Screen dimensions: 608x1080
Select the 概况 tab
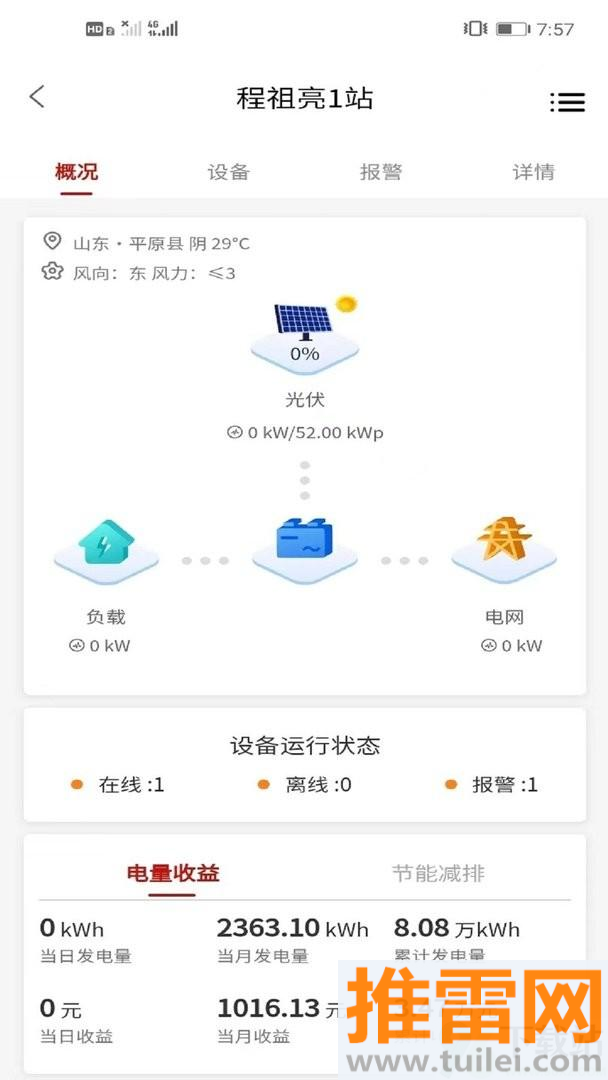[x=76, y=172]
